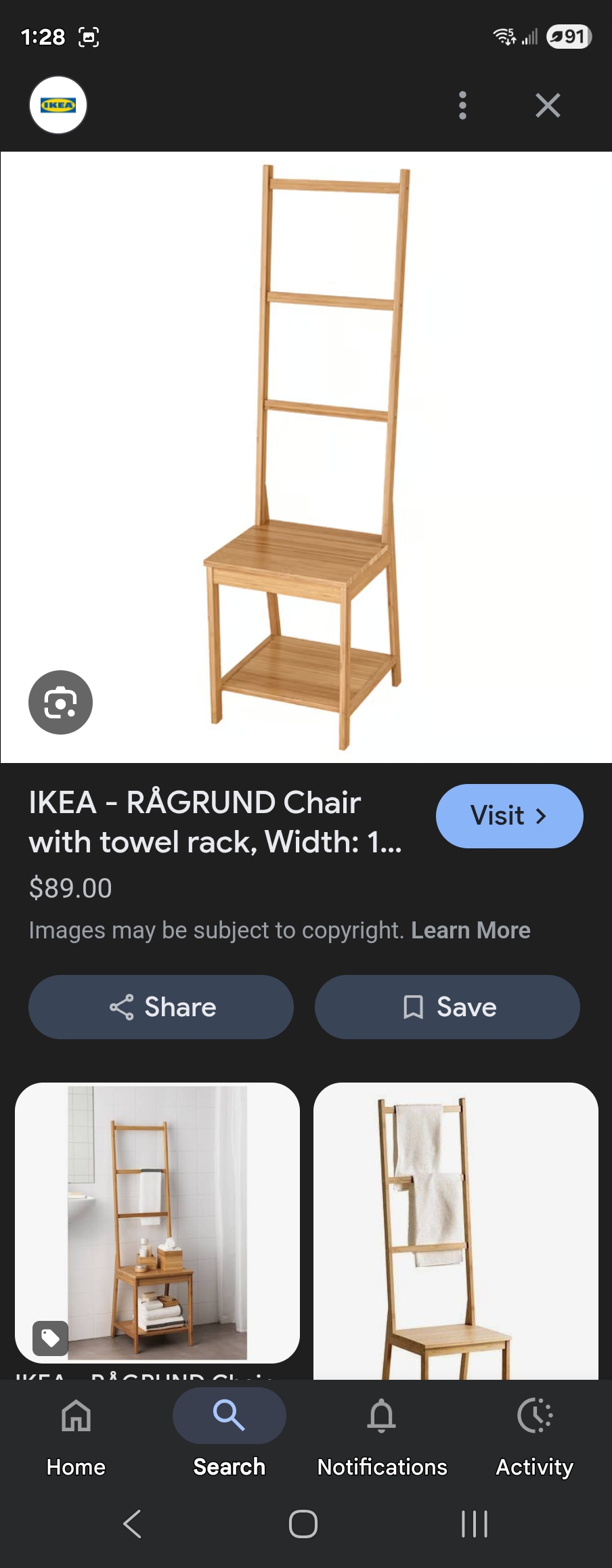Open the three-dot overflow menu
Viewport: 612px width, 1568px height.
[462, 106]
